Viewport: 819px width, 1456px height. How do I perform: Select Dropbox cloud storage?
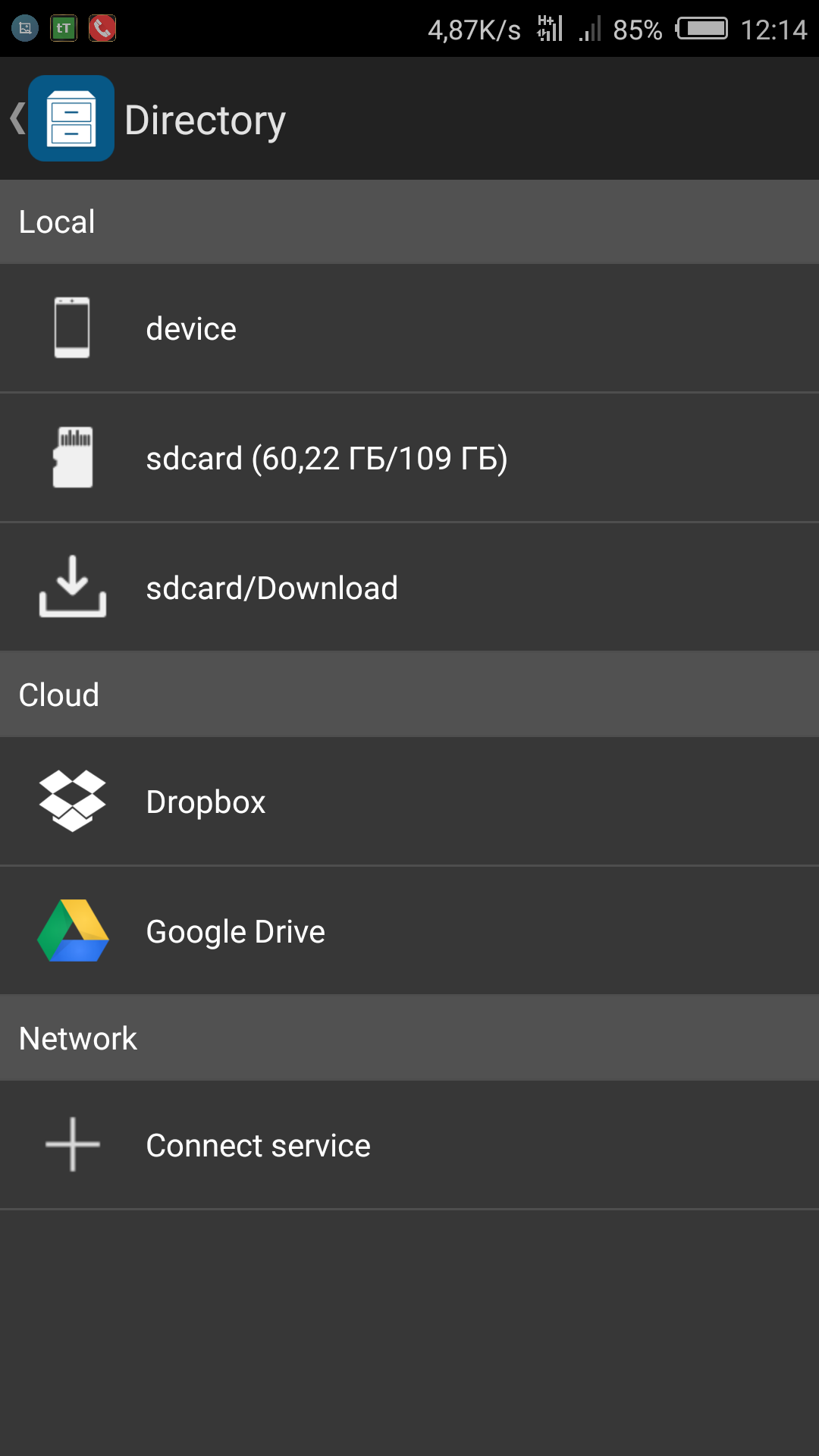click(409, 802)
